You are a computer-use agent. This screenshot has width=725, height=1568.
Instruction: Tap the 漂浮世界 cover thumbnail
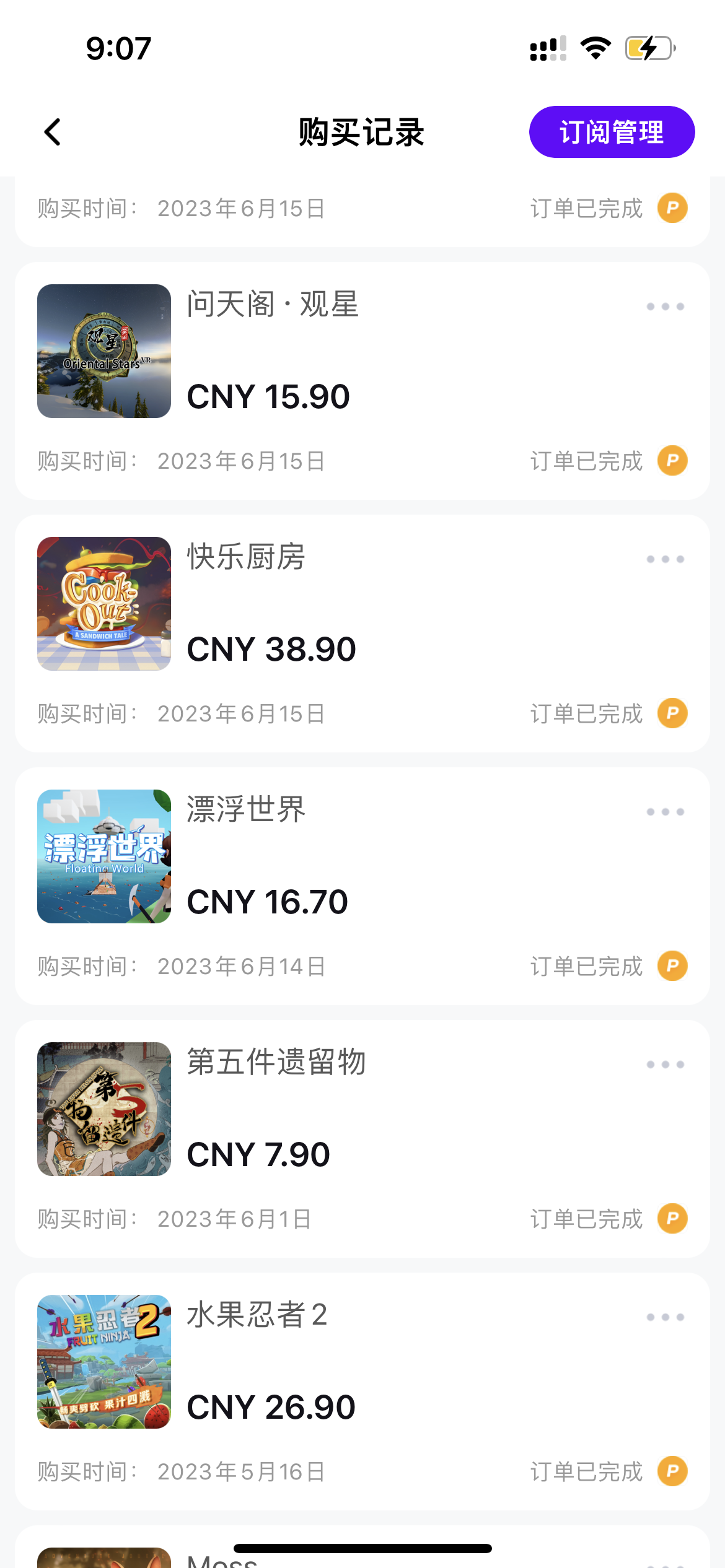tap(103, 856)
